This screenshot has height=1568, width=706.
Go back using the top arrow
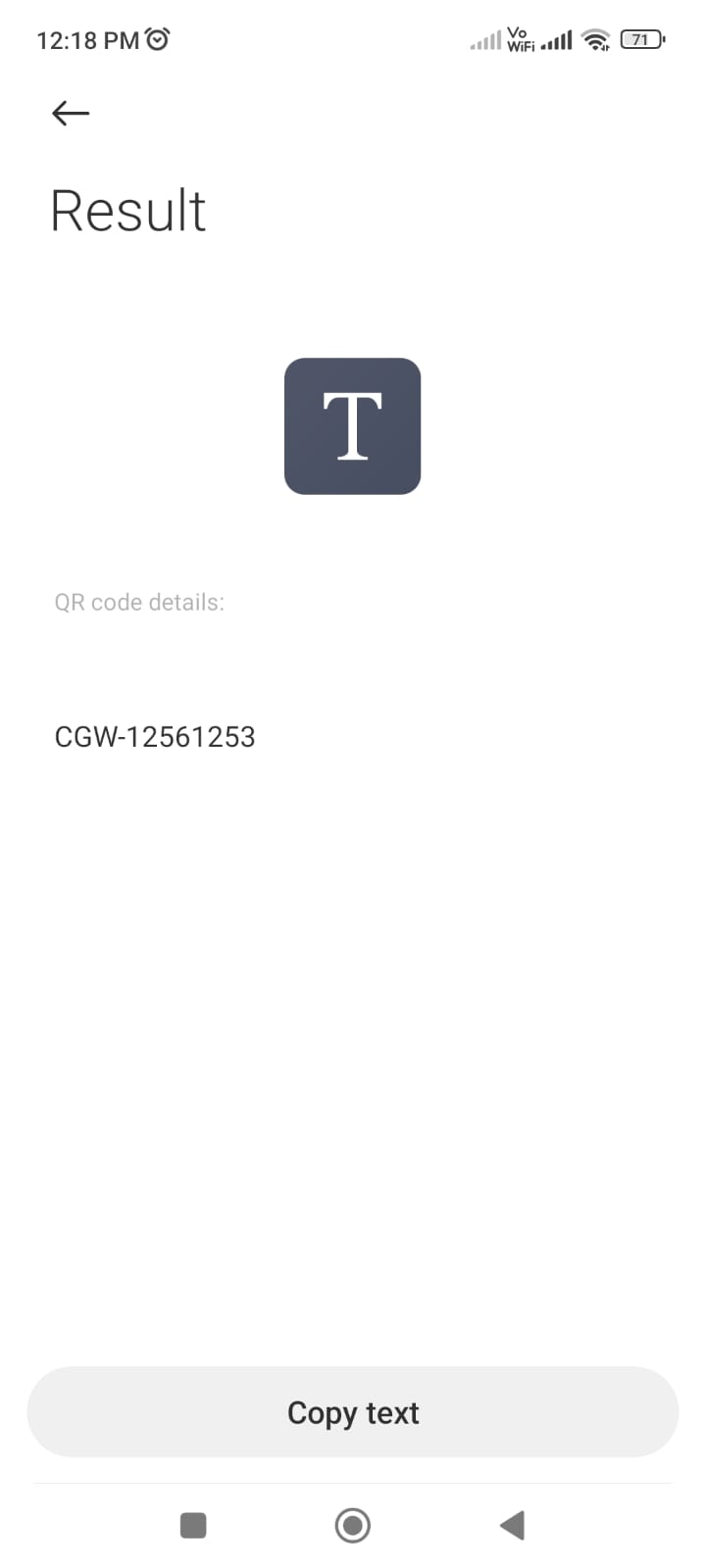[71, 113]
